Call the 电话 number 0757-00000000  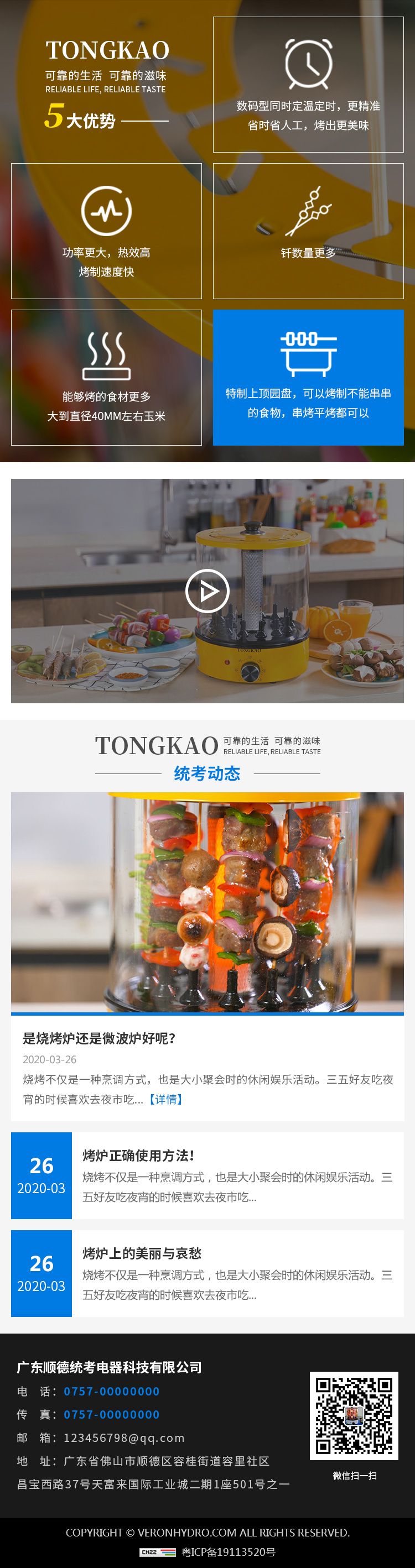[x=112, y=1391]
